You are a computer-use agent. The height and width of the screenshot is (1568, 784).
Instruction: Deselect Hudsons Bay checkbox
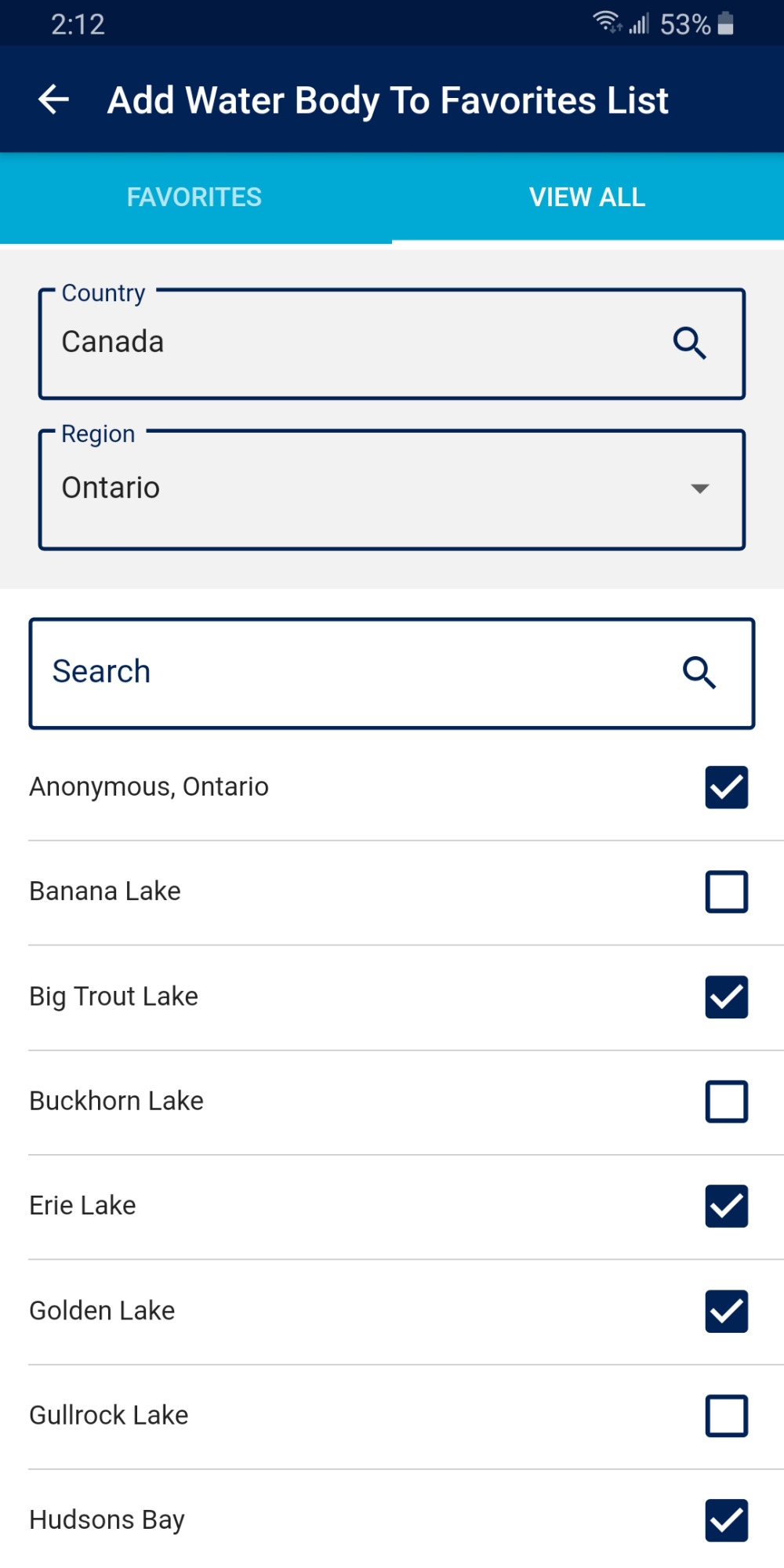tap(726, 1520)
